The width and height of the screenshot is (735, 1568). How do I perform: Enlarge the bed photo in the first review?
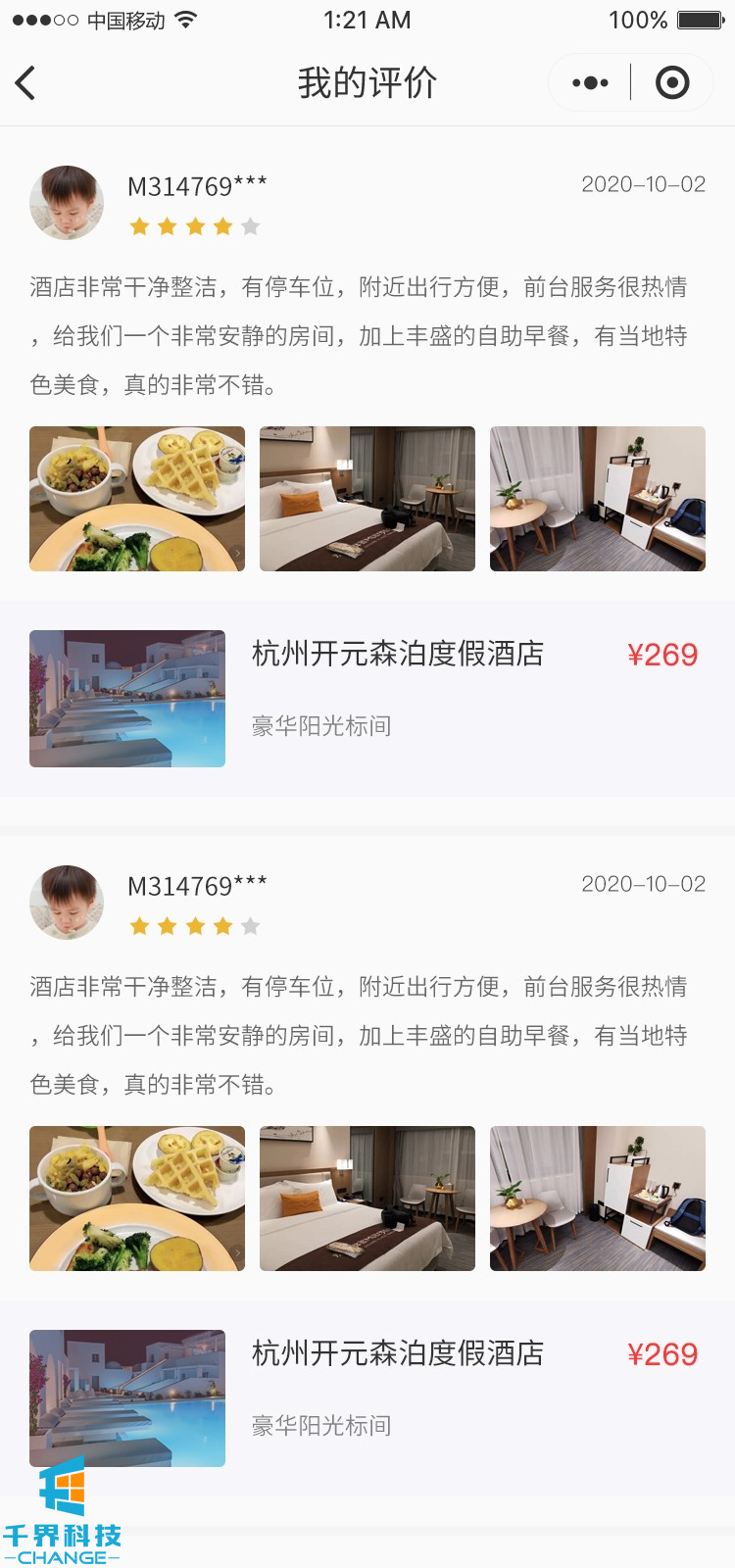(x=367, y=499)
